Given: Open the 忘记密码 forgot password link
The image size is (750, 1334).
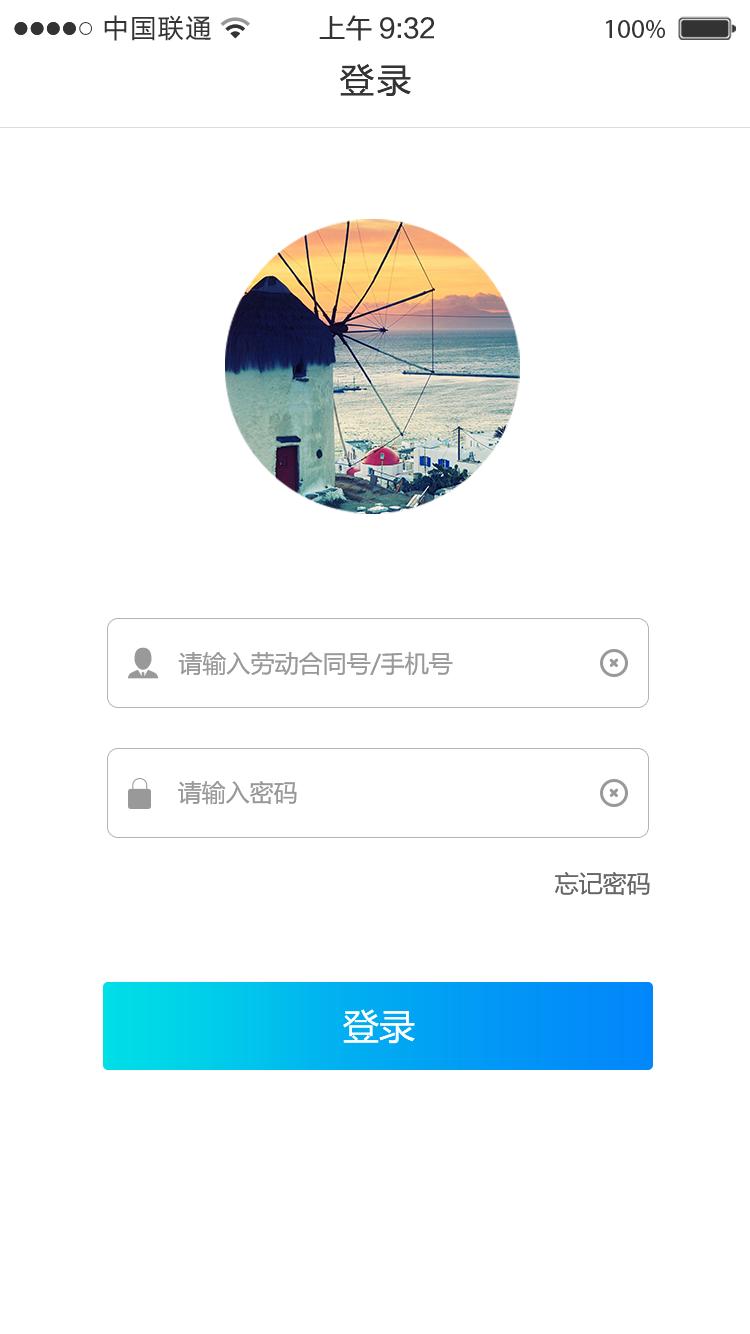Looking at the screenshot, I should tap(601, 885).
